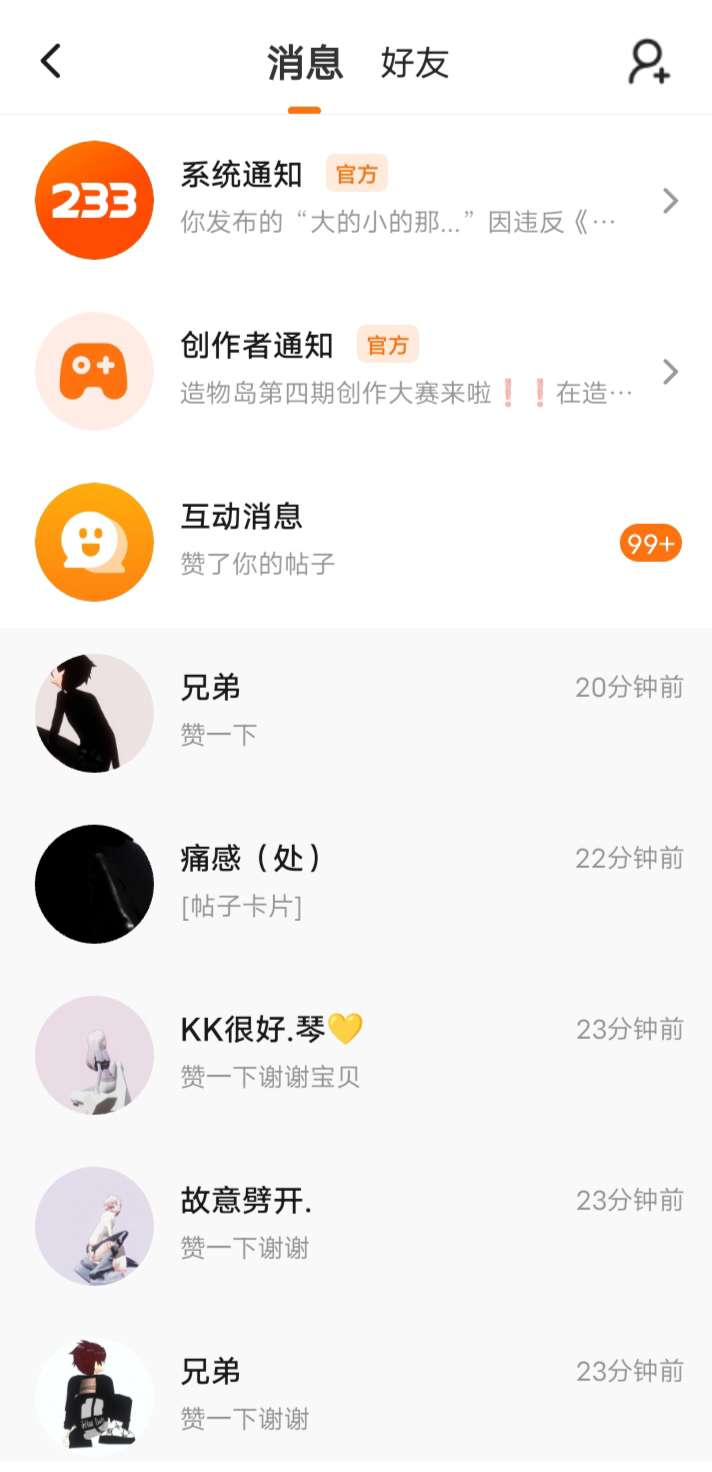
Task: Open 创作者通知 row
Action: tap(356, 371)
